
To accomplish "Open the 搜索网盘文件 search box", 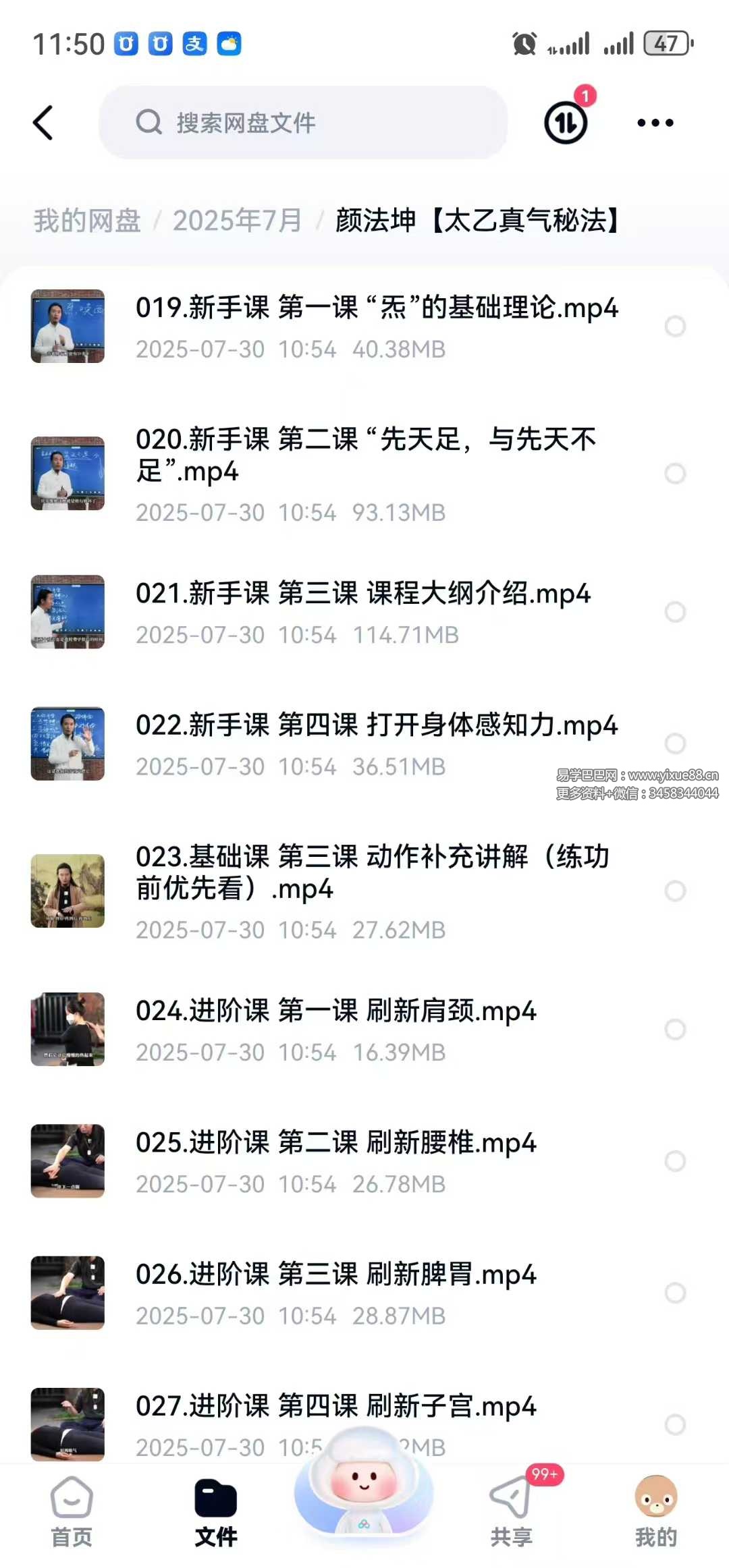I will click(304, 123).
